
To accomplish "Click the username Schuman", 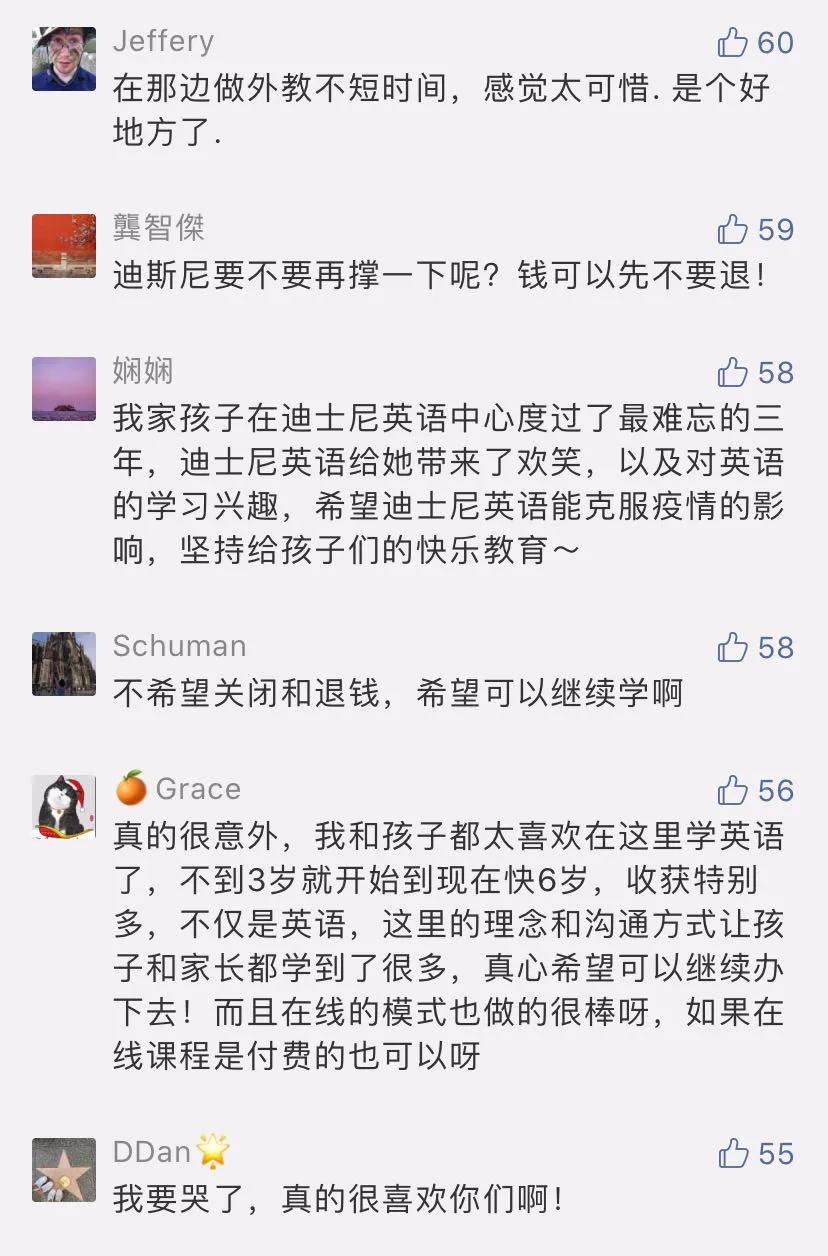I will coord(182,646).
